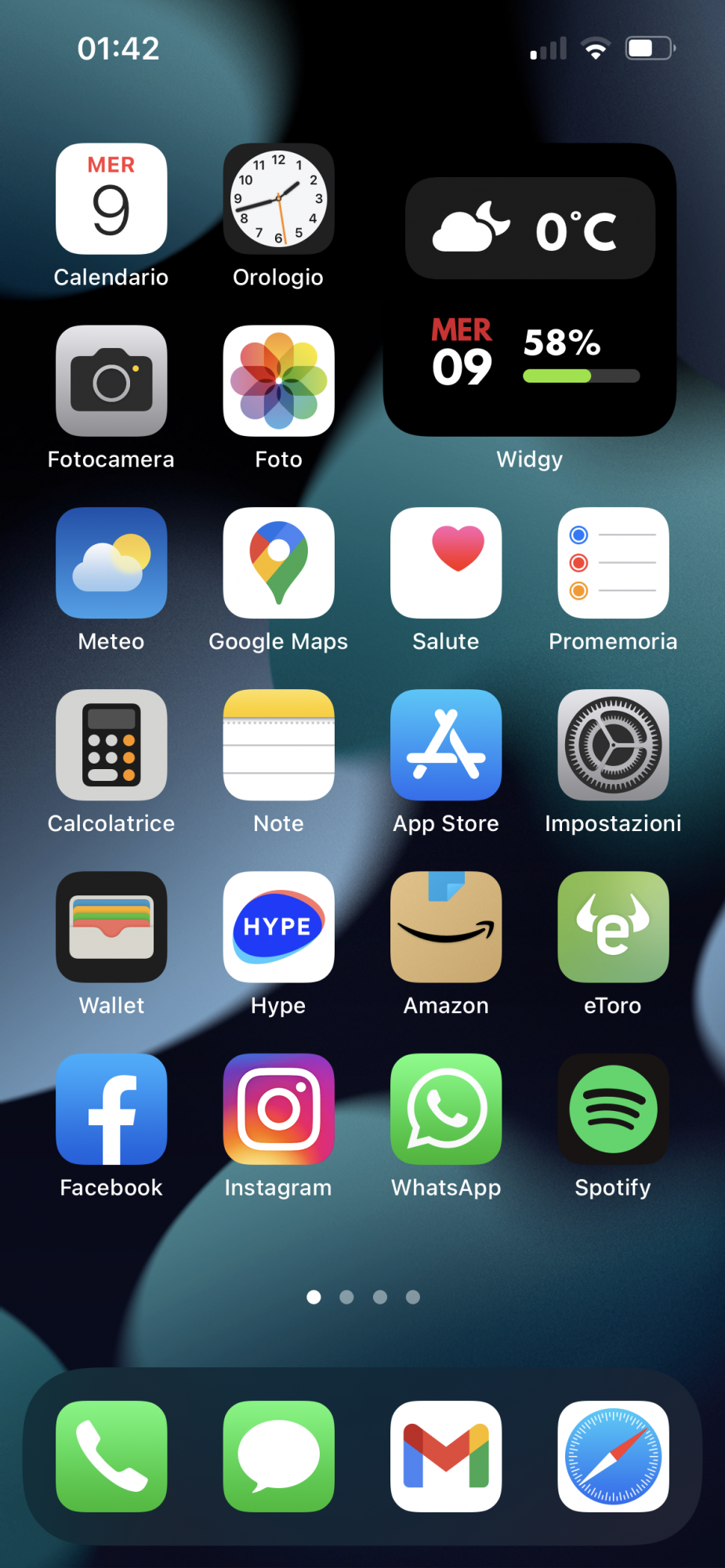
Task: Open the Note app
Action: tap(278, 745)
